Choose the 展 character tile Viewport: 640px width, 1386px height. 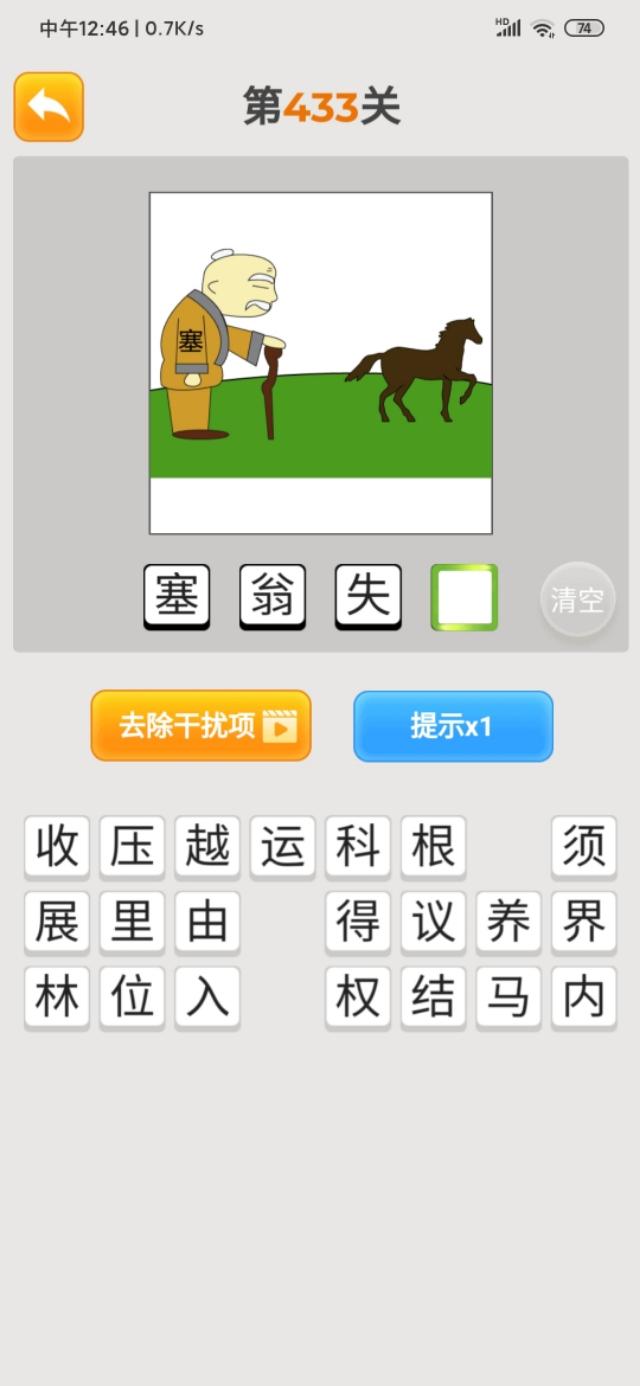[x=57, y=923]
